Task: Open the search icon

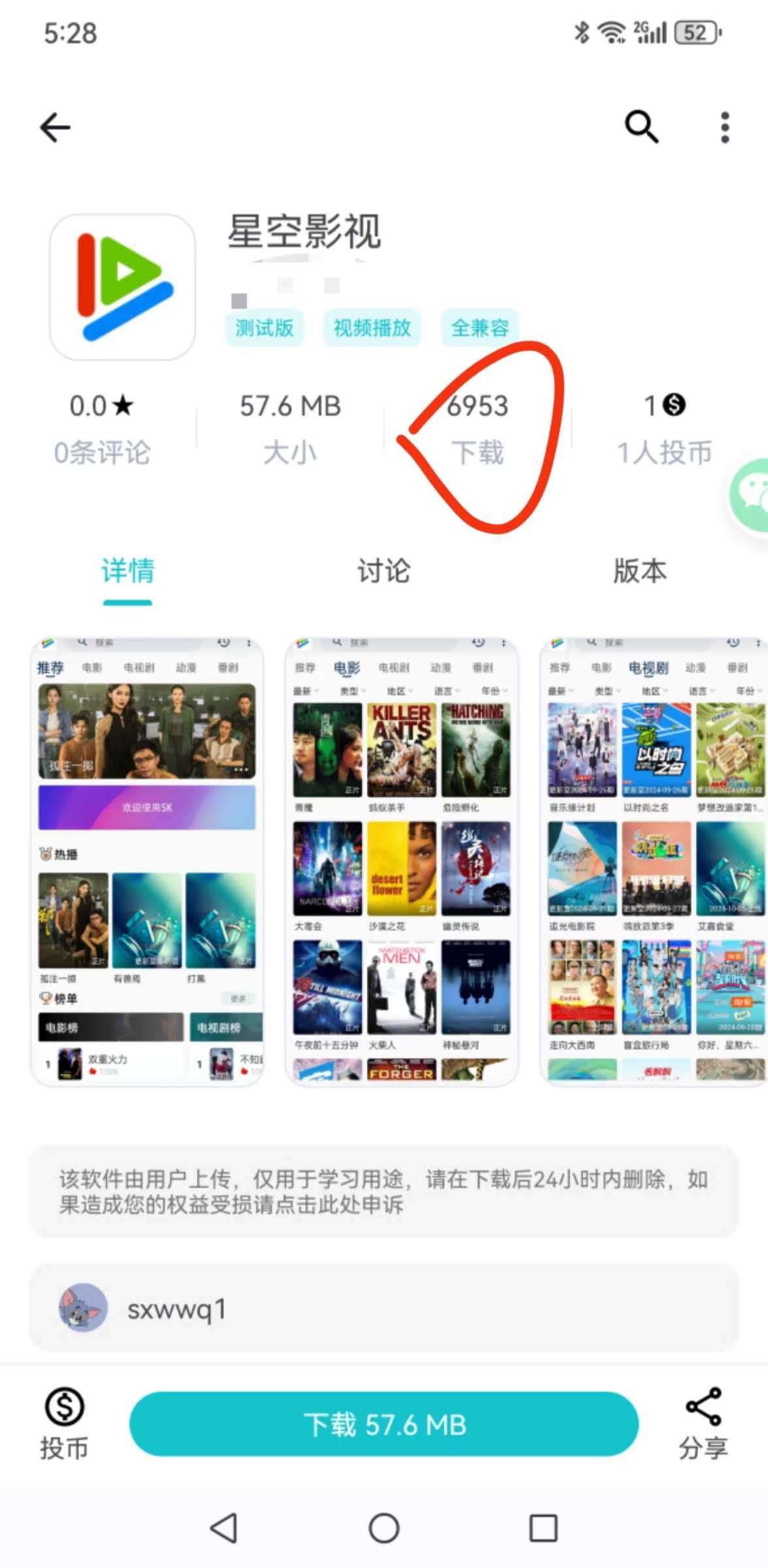Action: click(641, 126)
